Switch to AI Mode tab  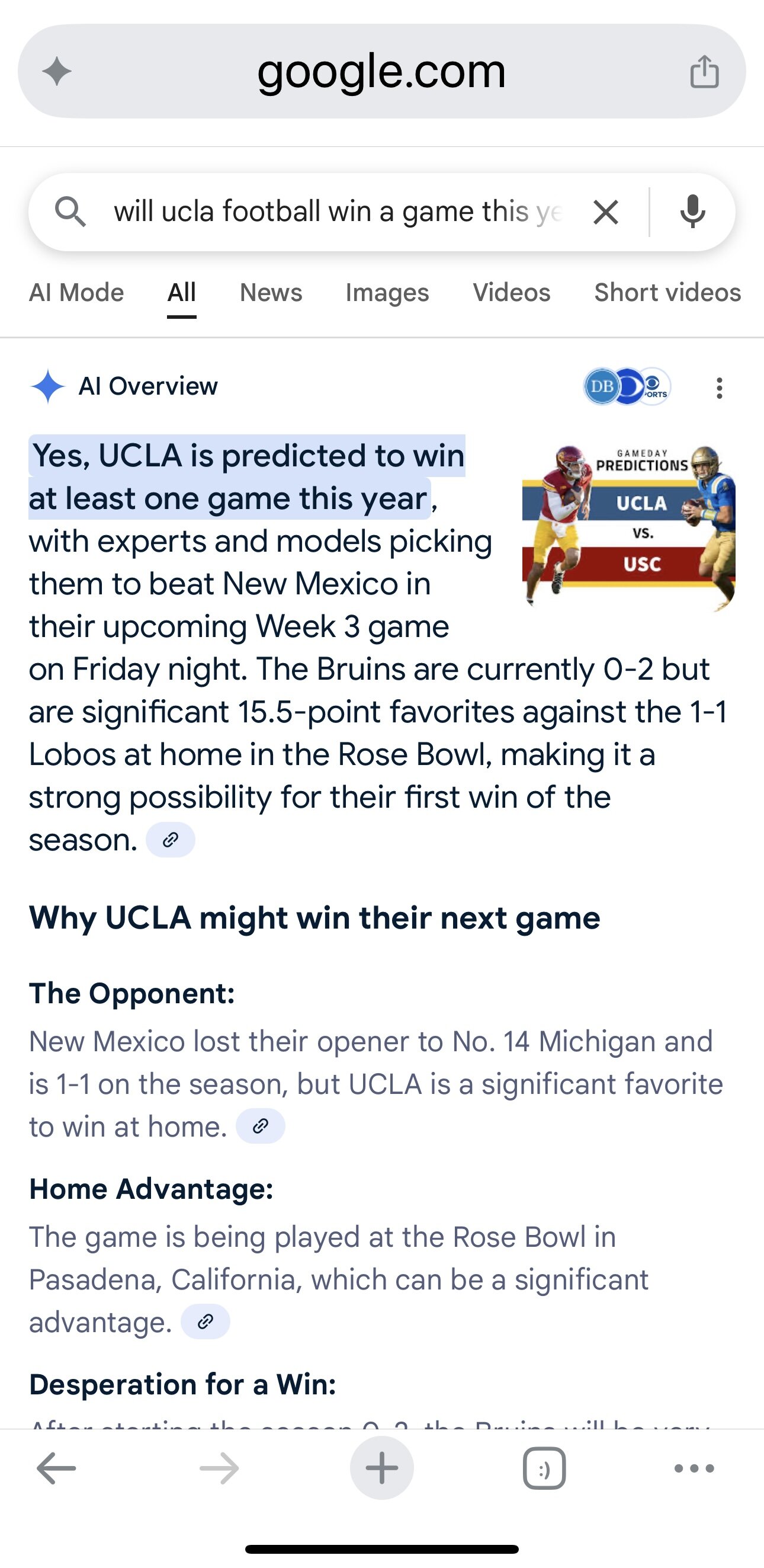76,293
